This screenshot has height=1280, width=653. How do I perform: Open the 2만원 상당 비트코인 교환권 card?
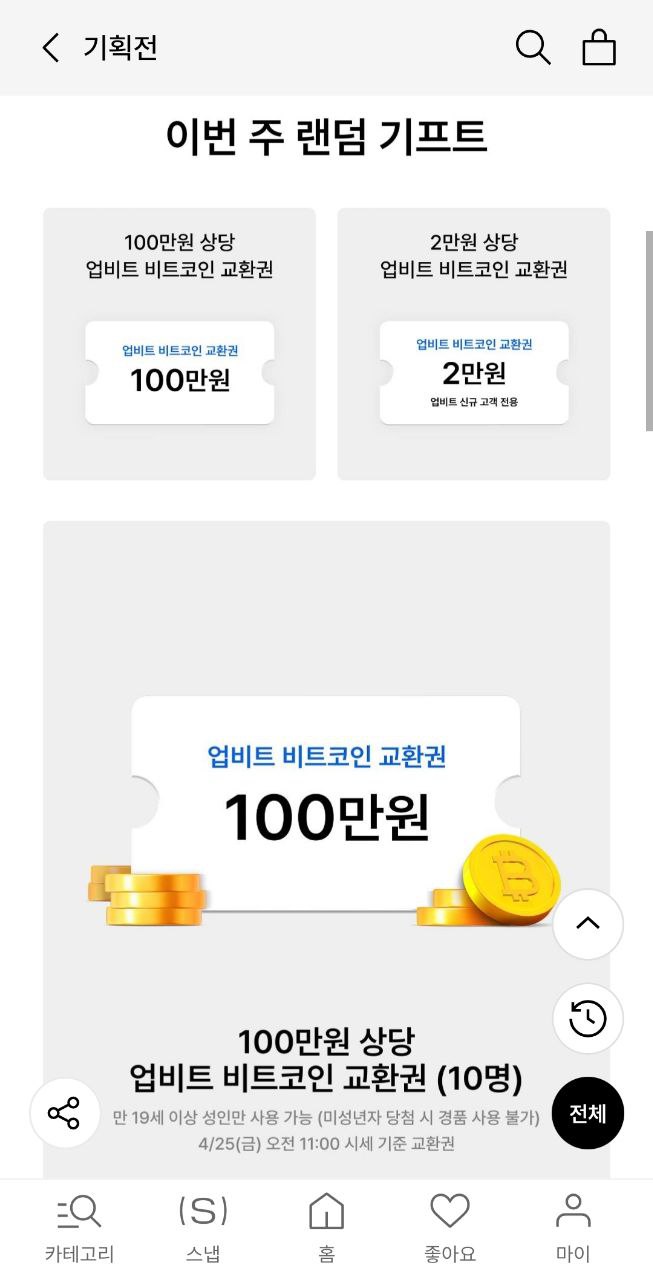click(x=474, y=344)
